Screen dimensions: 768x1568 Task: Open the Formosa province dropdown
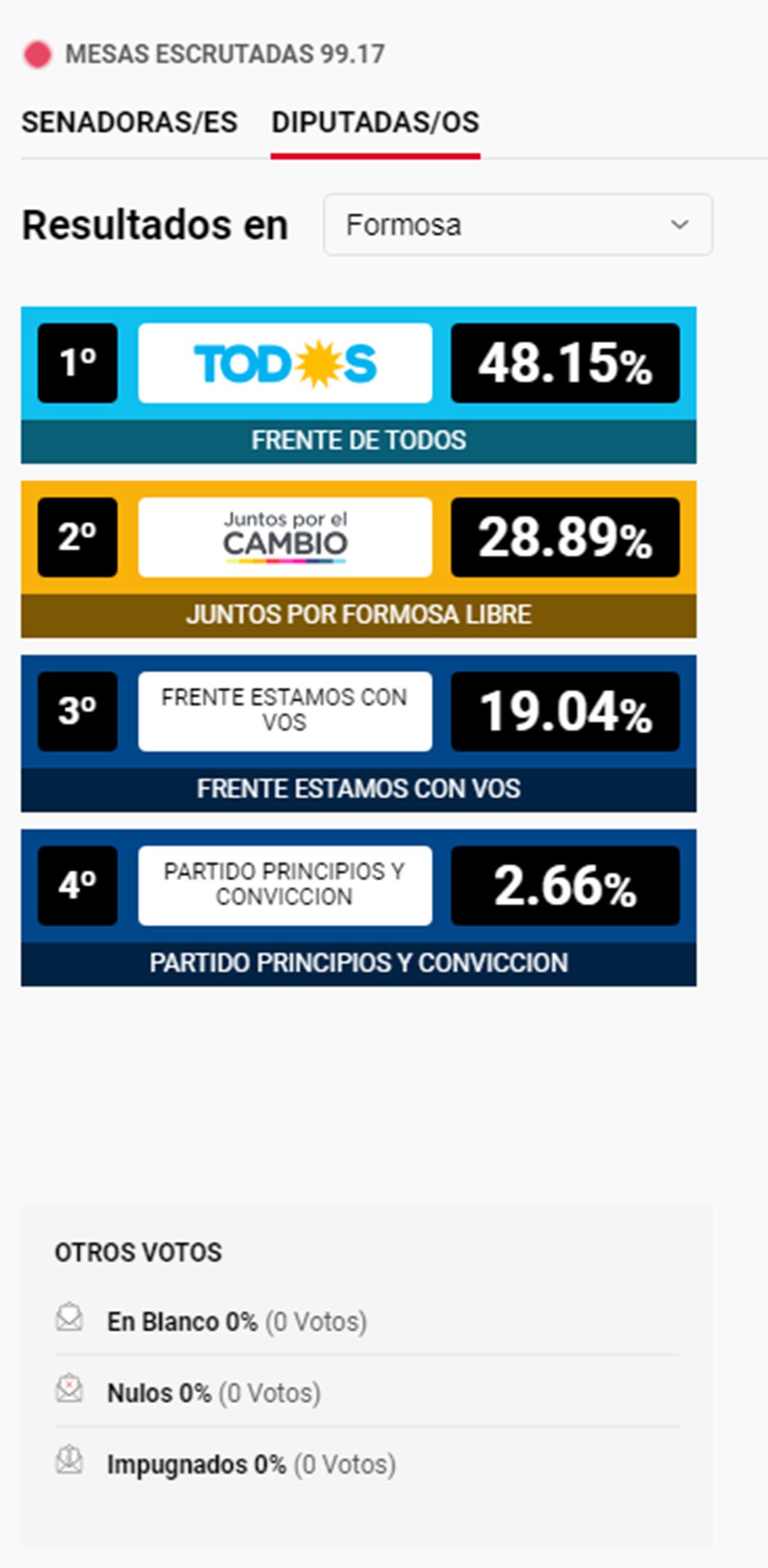[517, 225]
